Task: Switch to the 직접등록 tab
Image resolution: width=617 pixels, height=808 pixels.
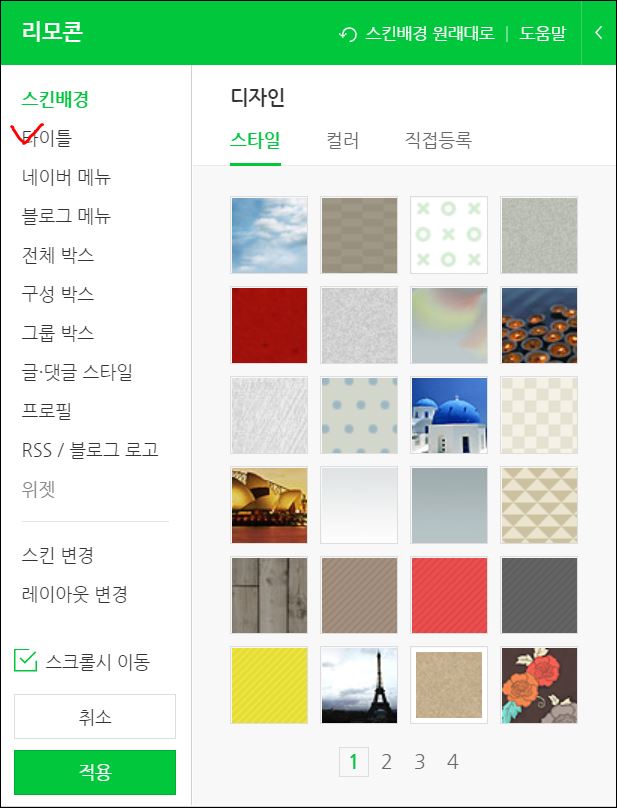Action: (x=438, y=140)
